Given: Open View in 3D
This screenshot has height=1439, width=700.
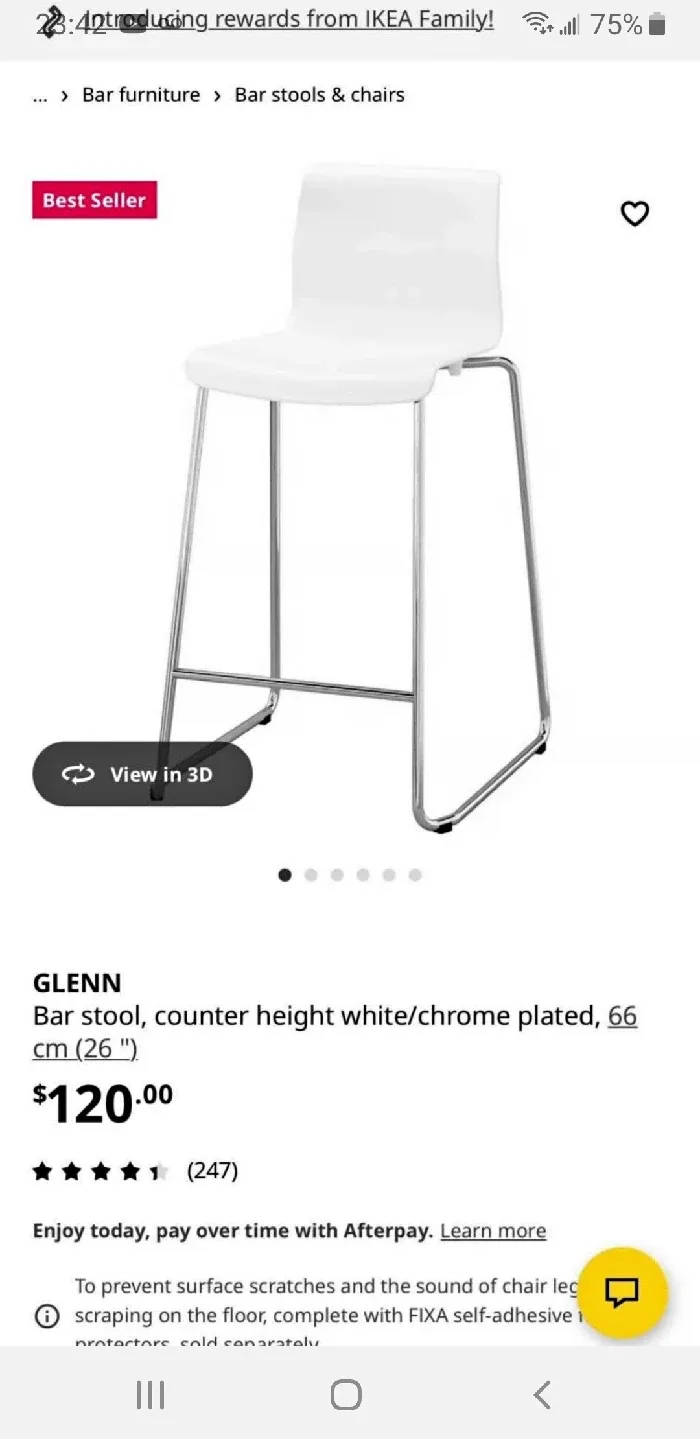Looking at the screenshot, I should pyautogui.click(x=142, y=774).
